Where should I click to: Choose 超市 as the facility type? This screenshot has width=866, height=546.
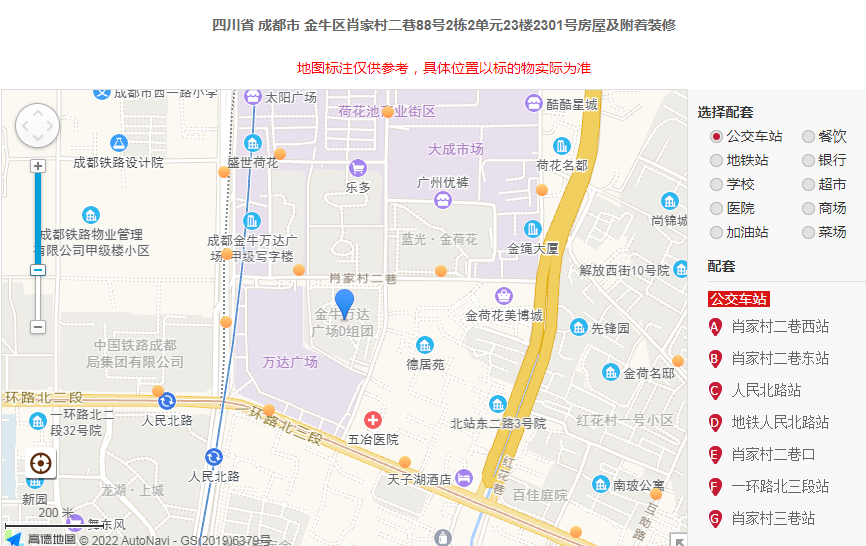[808, 184]
